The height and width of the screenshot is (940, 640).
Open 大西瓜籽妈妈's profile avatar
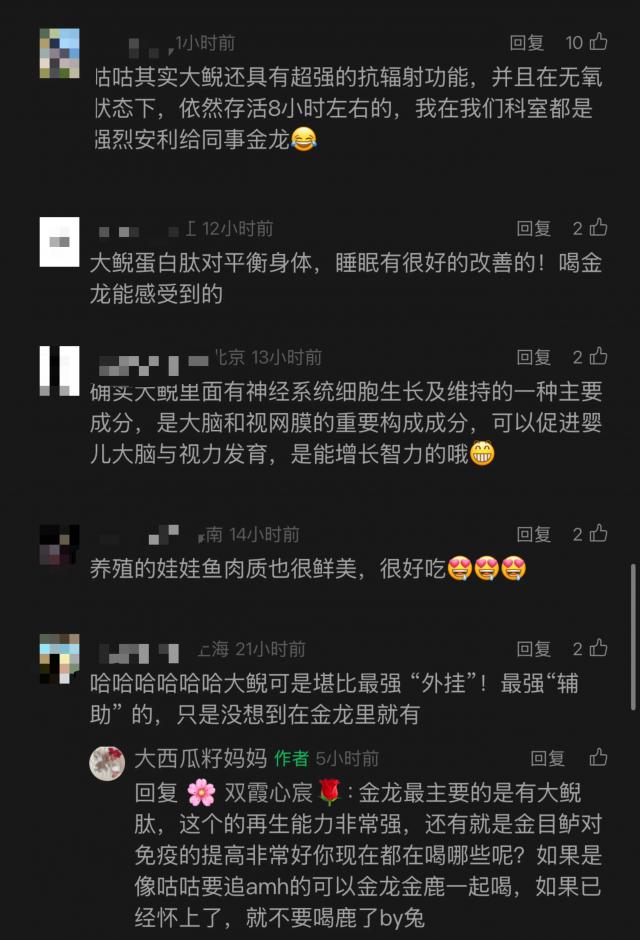tap(107, 762)
